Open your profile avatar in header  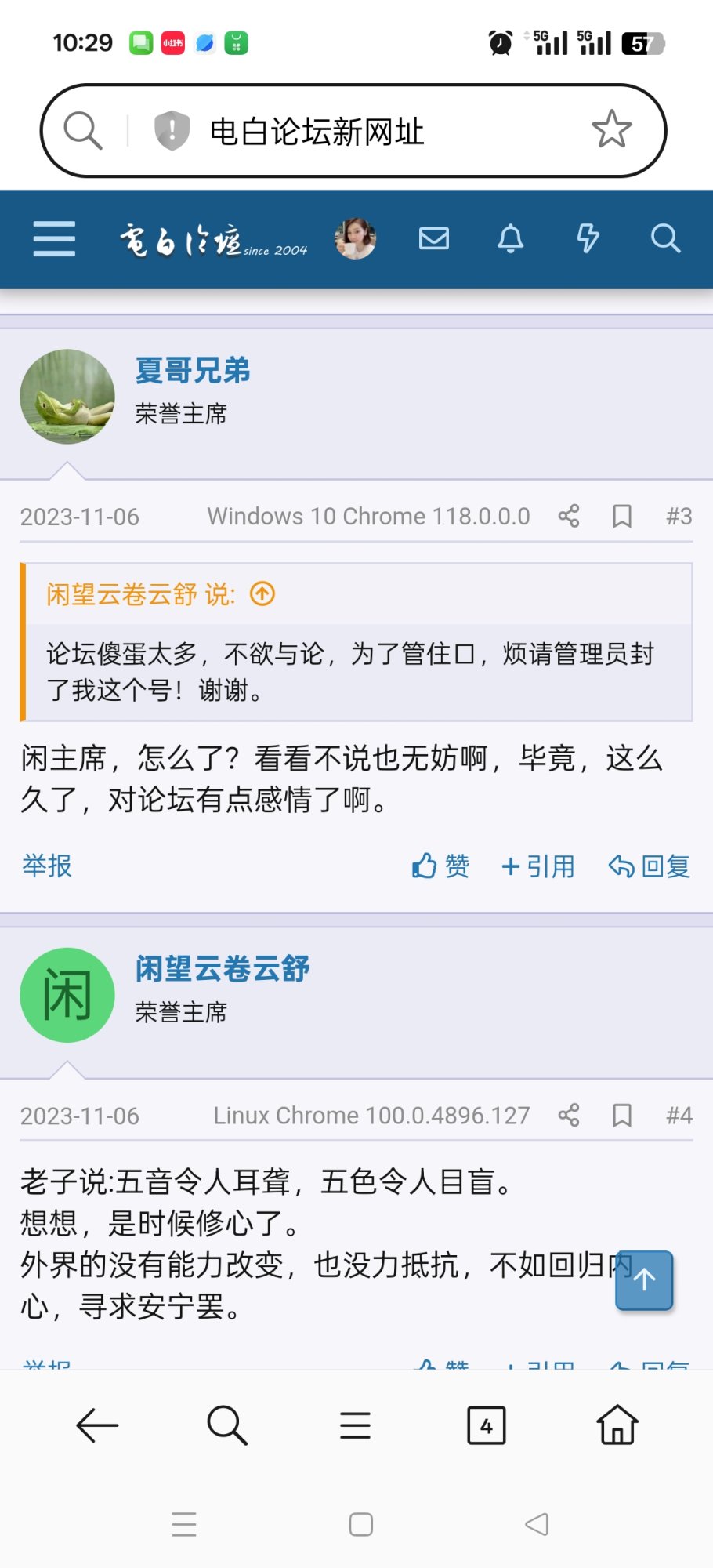tap(355, 238)
